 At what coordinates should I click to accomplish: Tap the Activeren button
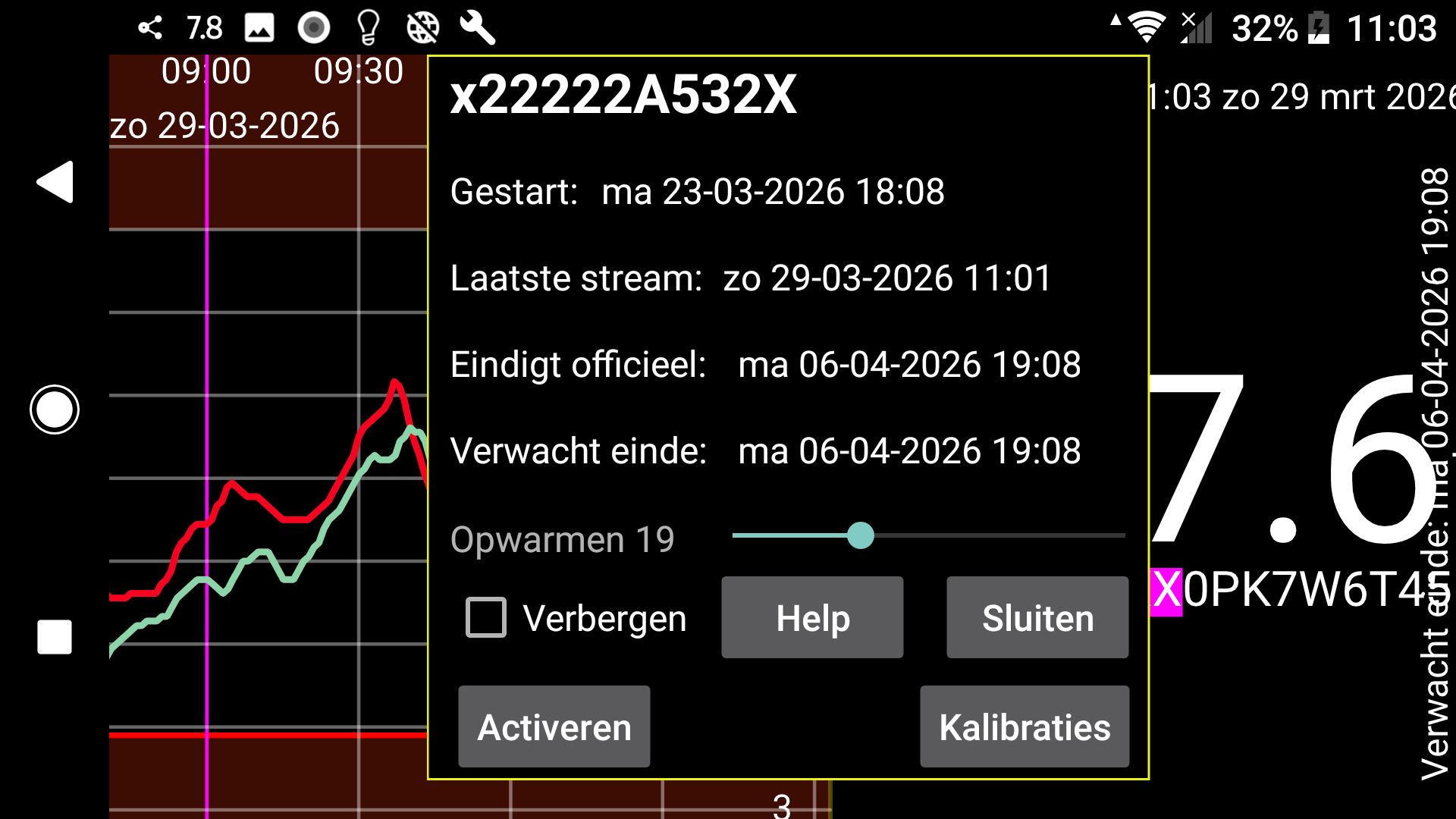click(x=554, y=726)
